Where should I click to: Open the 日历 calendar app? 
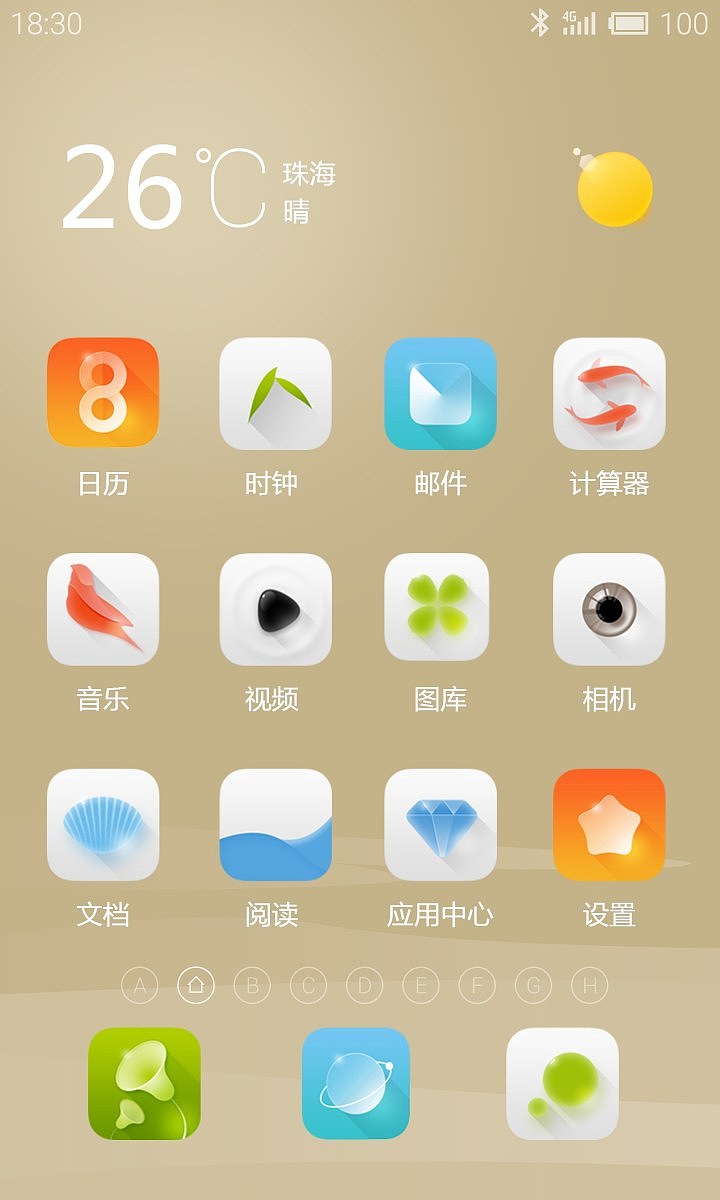tap(103, 395)
